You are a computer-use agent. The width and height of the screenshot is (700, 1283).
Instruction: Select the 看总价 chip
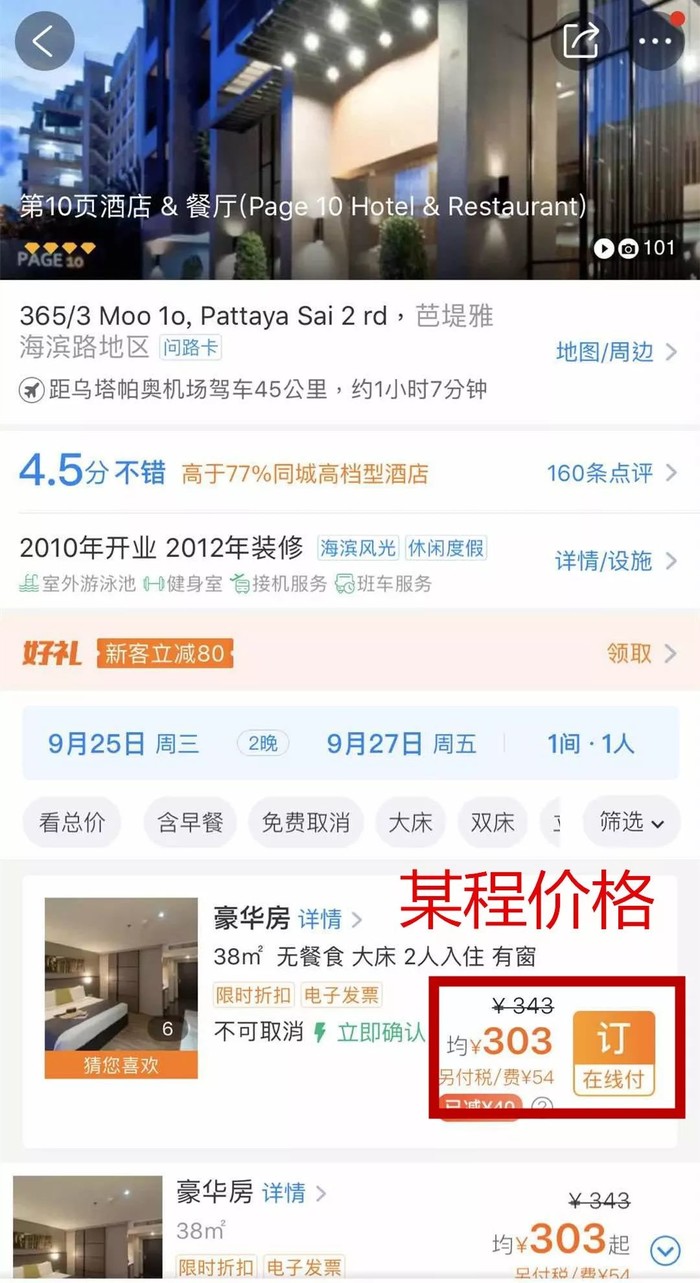click(72, 823)
